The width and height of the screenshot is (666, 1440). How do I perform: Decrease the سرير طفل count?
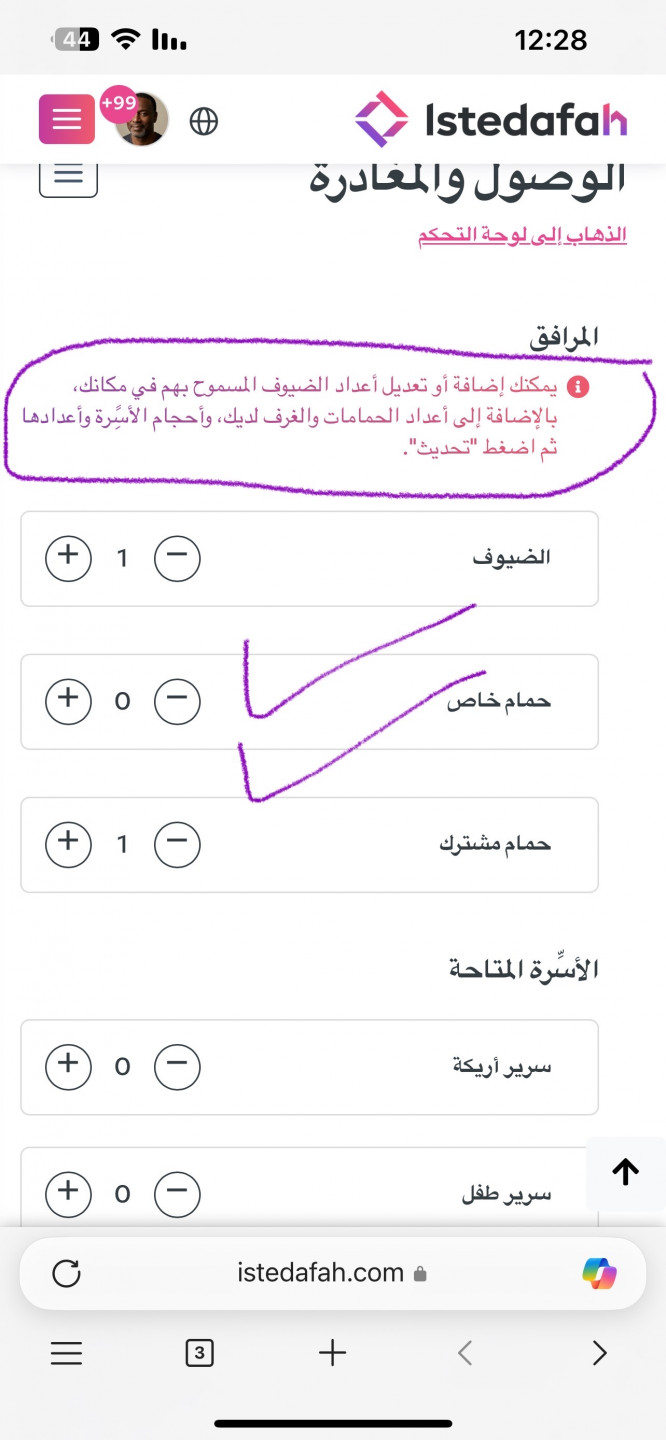point(177,1193)
